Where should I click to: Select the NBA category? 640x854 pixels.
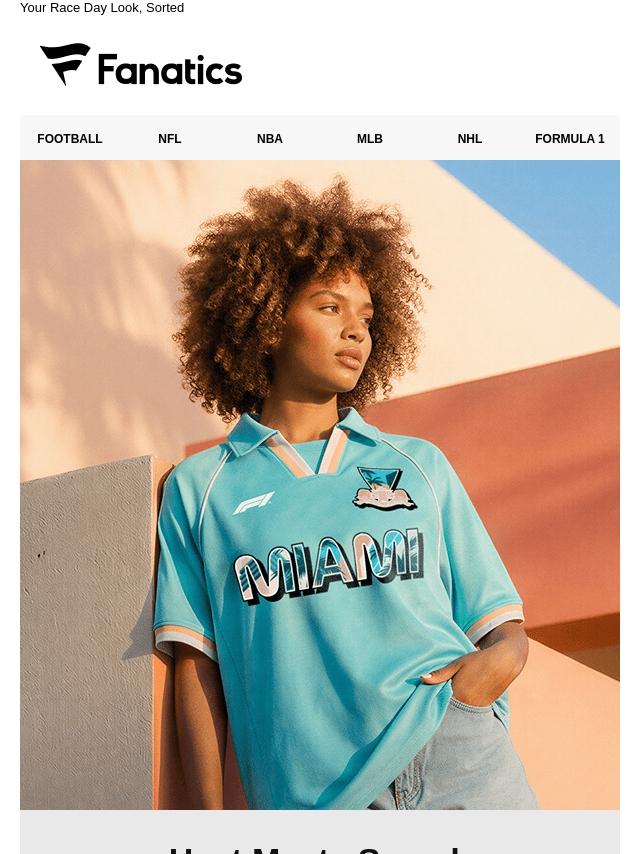pyautogui.click(x=270, y=139)
